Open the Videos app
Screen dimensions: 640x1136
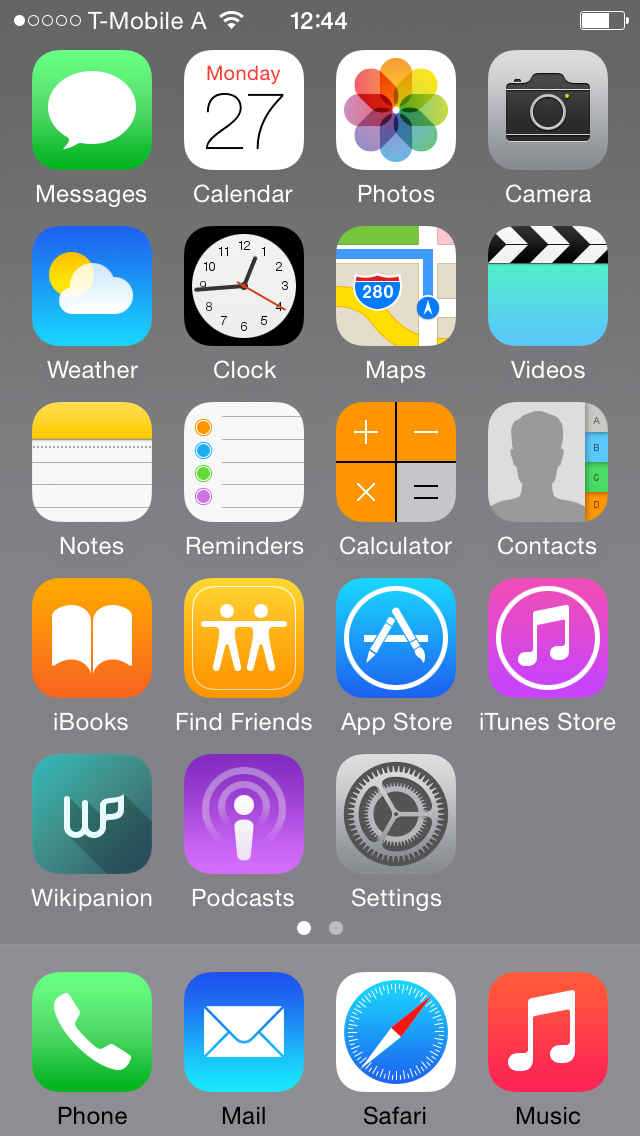click(x=548, y=286)
